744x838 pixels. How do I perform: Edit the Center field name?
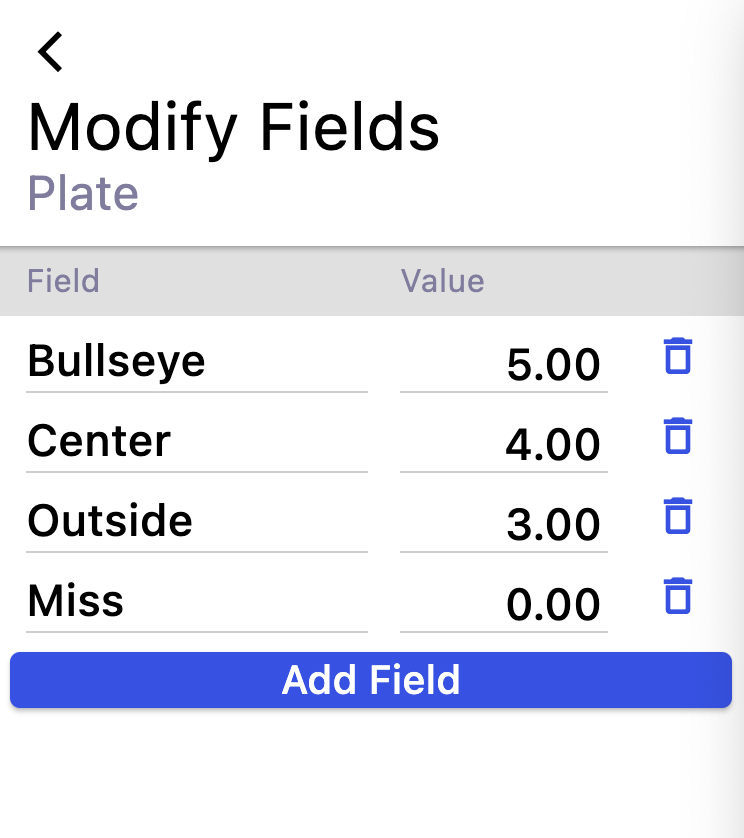[196, 441]
